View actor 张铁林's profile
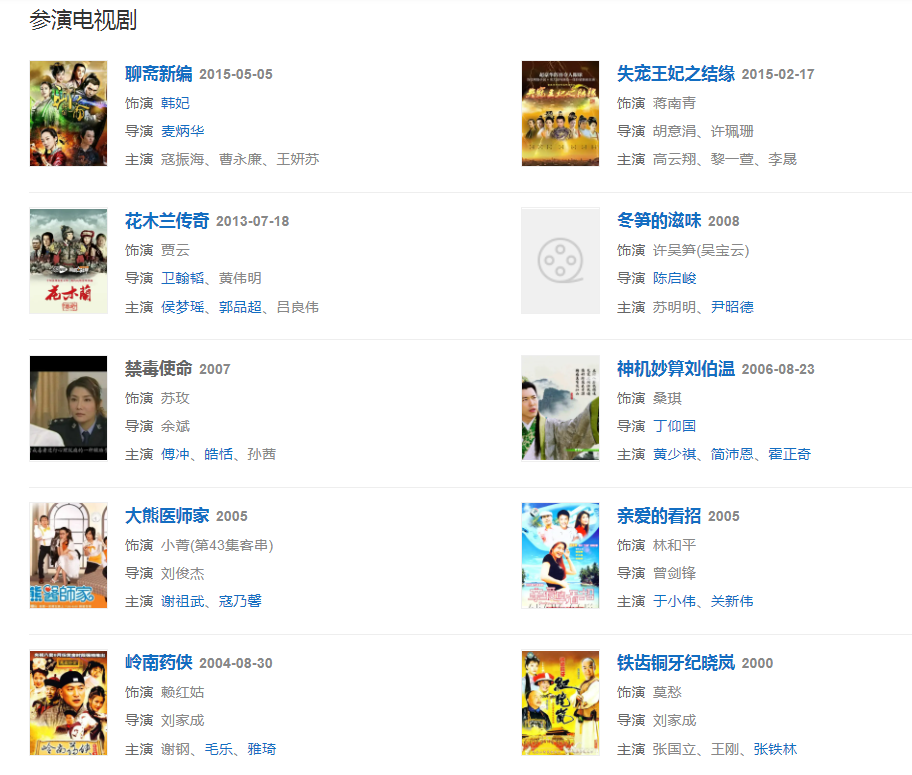 point(776,749)
